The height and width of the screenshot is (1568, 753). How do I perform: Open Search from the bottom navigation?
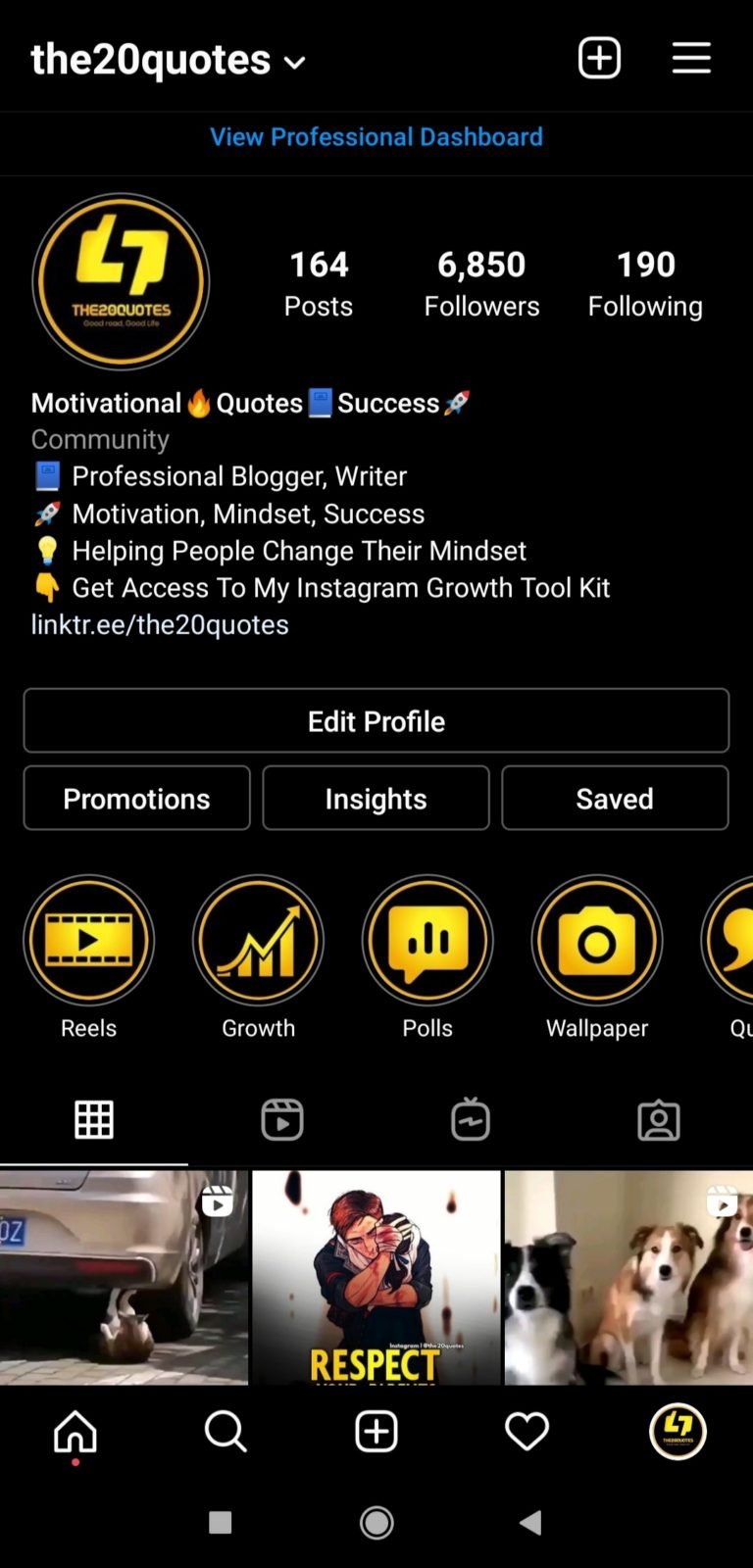pos(226,1432)
